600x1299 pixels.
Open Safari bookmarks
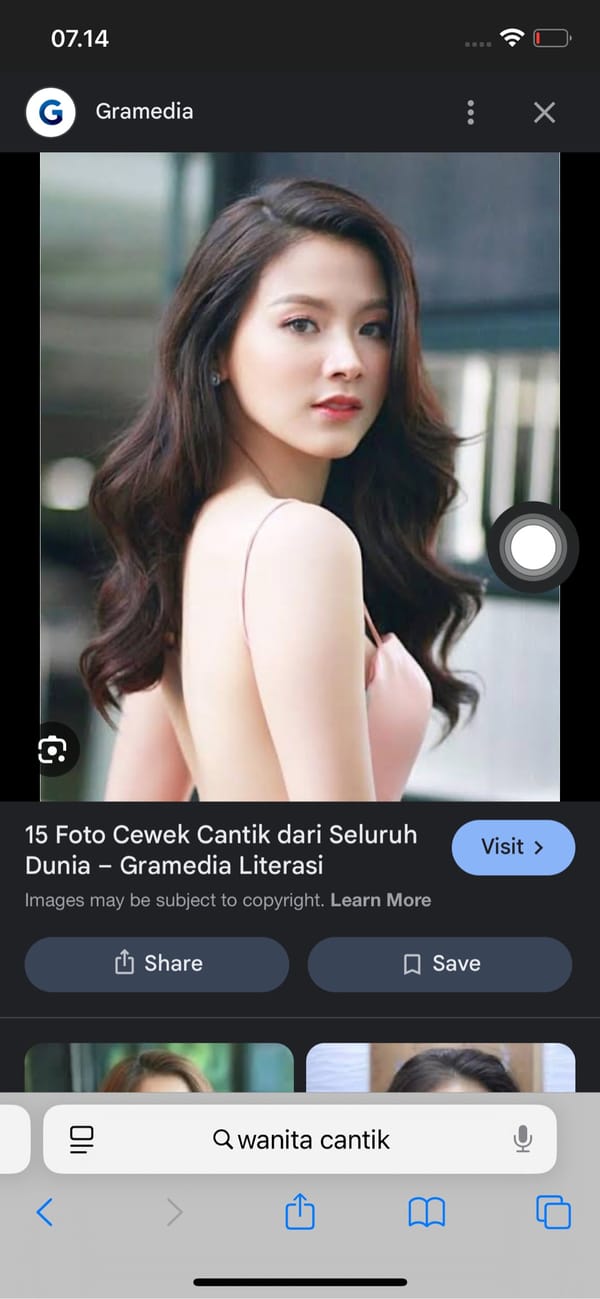(427, 1213)
